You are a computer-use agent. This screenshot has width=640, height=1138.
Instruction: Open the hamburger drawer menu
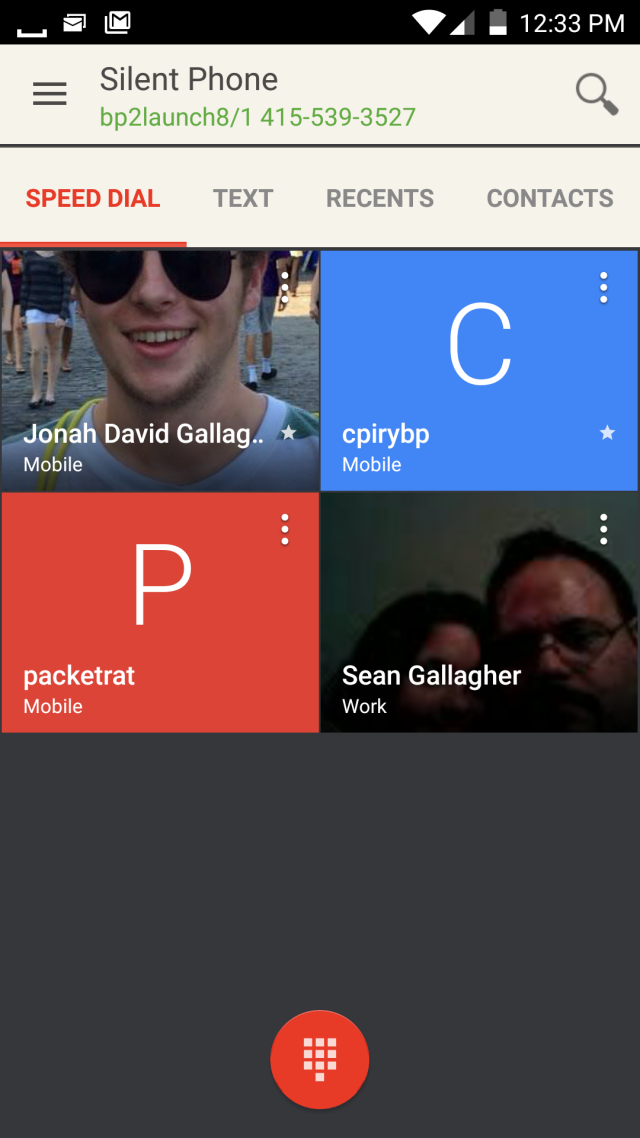49,94
